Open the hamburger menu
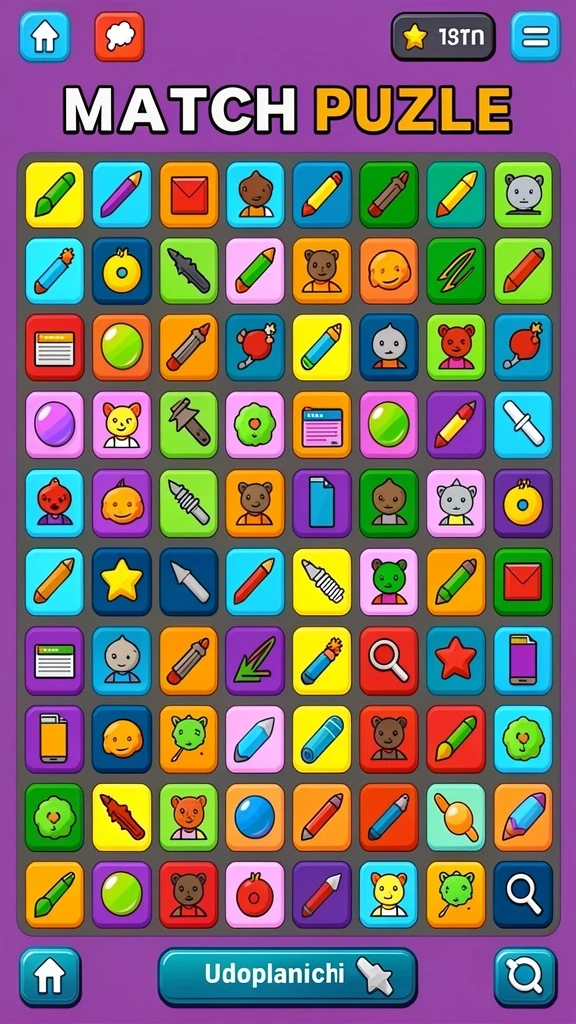This screenshot has width=576, height=1024. click(536, 37)
